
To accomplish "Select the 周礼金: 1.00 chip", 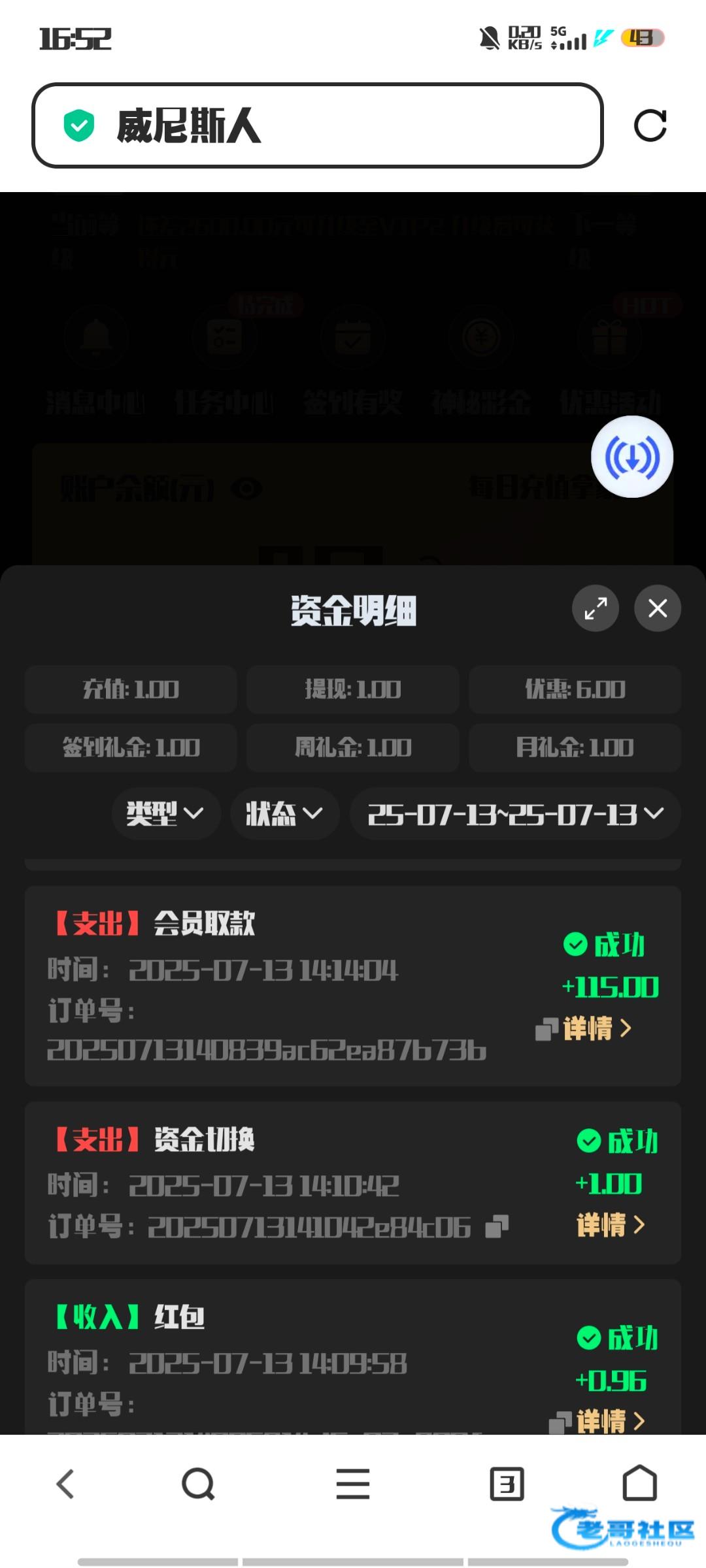I will click(x=353, y=747).
